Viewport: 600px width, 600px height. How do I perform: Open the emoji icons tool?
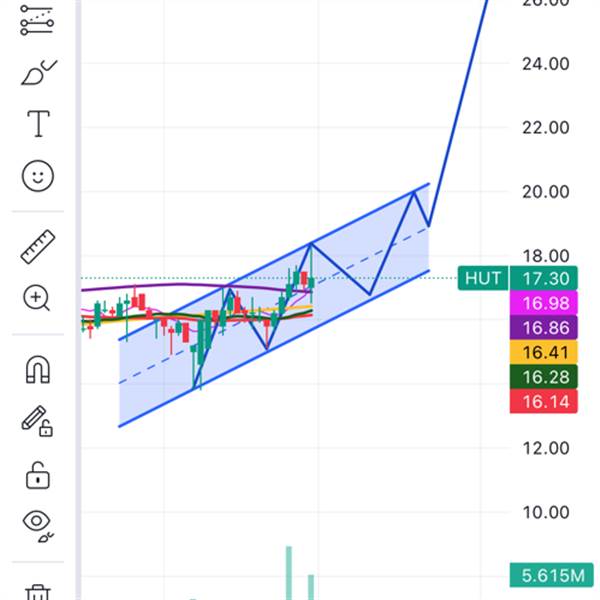click(37, 177)
